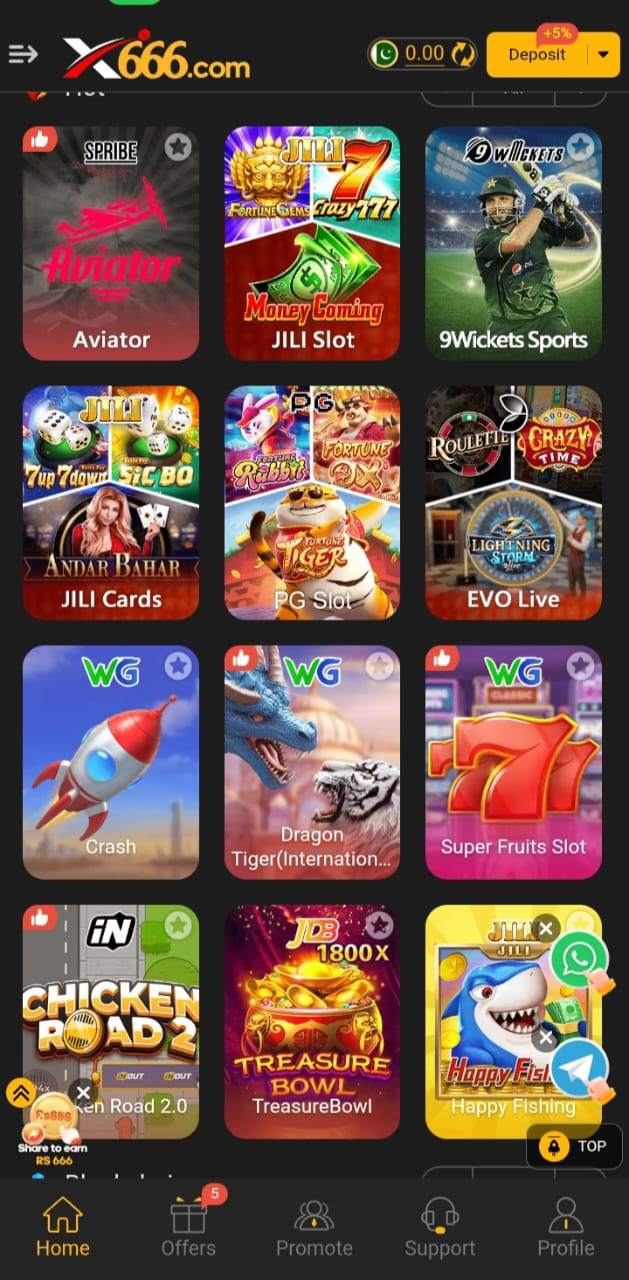Open JILI Cards games

(x=111, y=505)
